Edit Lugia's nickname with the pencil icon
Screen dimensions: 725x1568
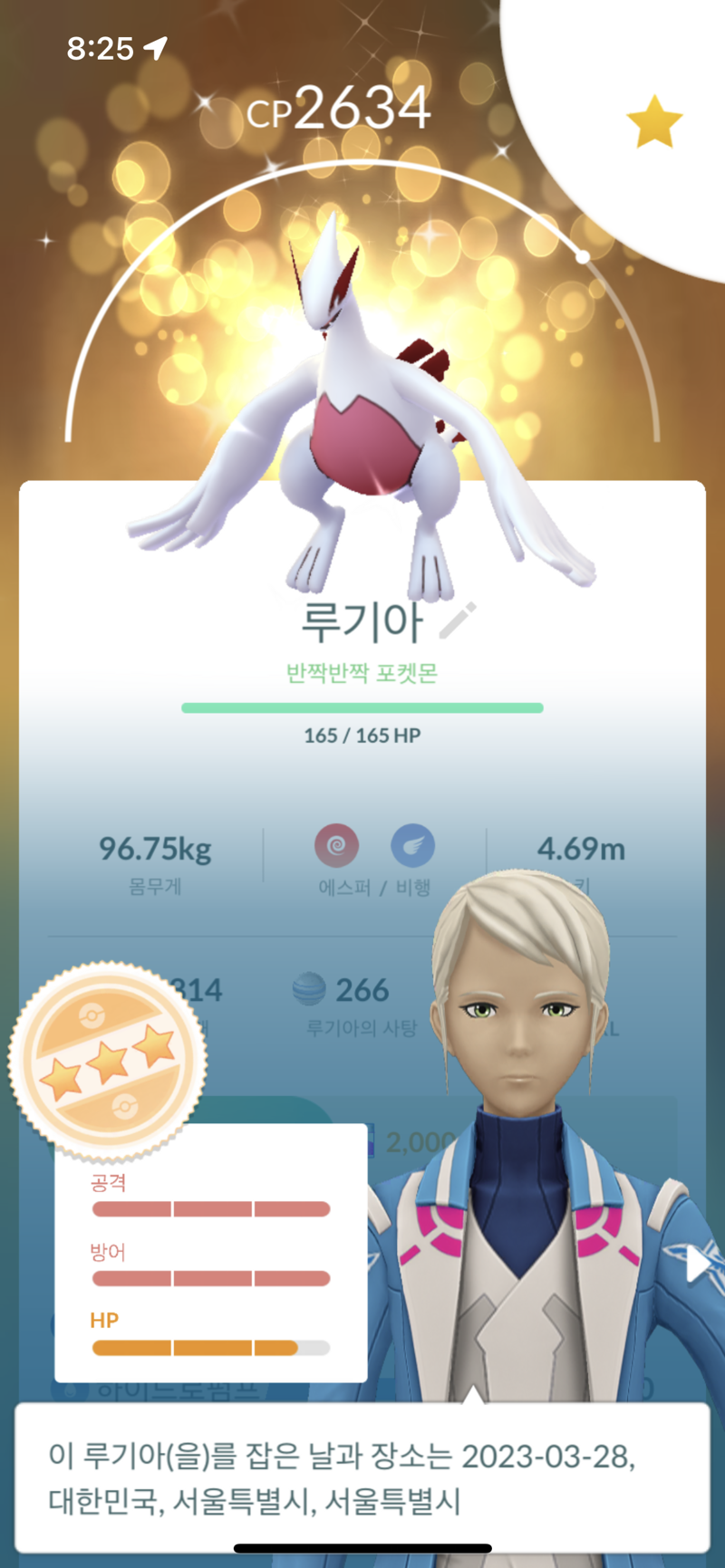[458, 620]
